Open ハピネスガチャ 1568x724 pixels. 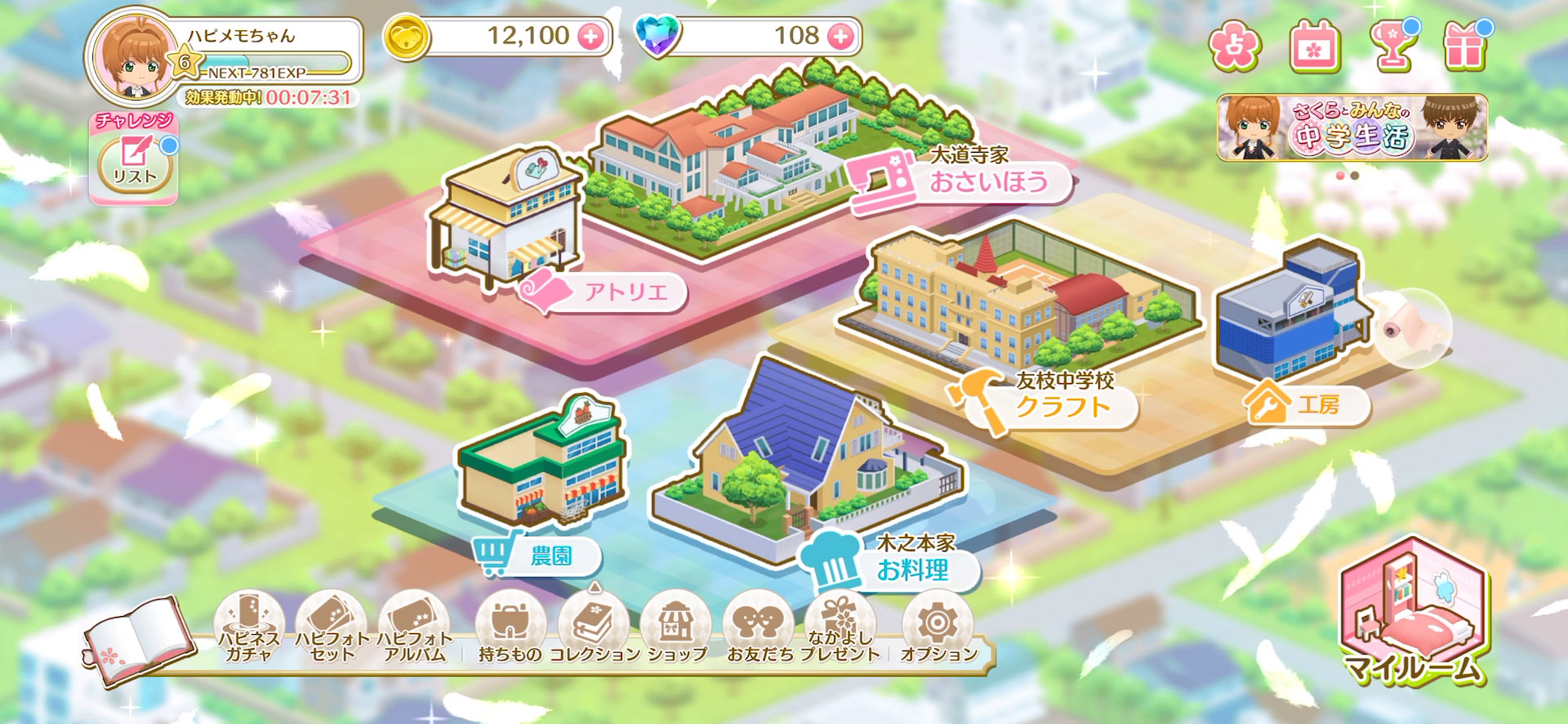tap(249, 629)
